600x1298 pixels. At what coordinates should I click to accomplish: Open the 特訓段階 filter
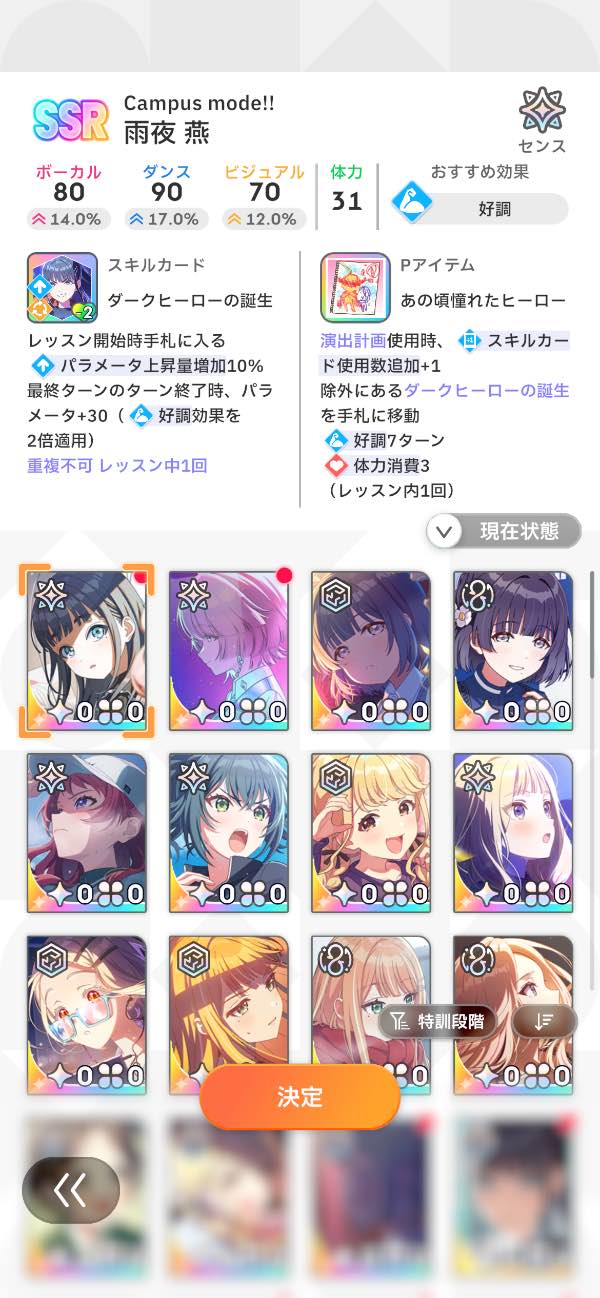[438, 1020]
